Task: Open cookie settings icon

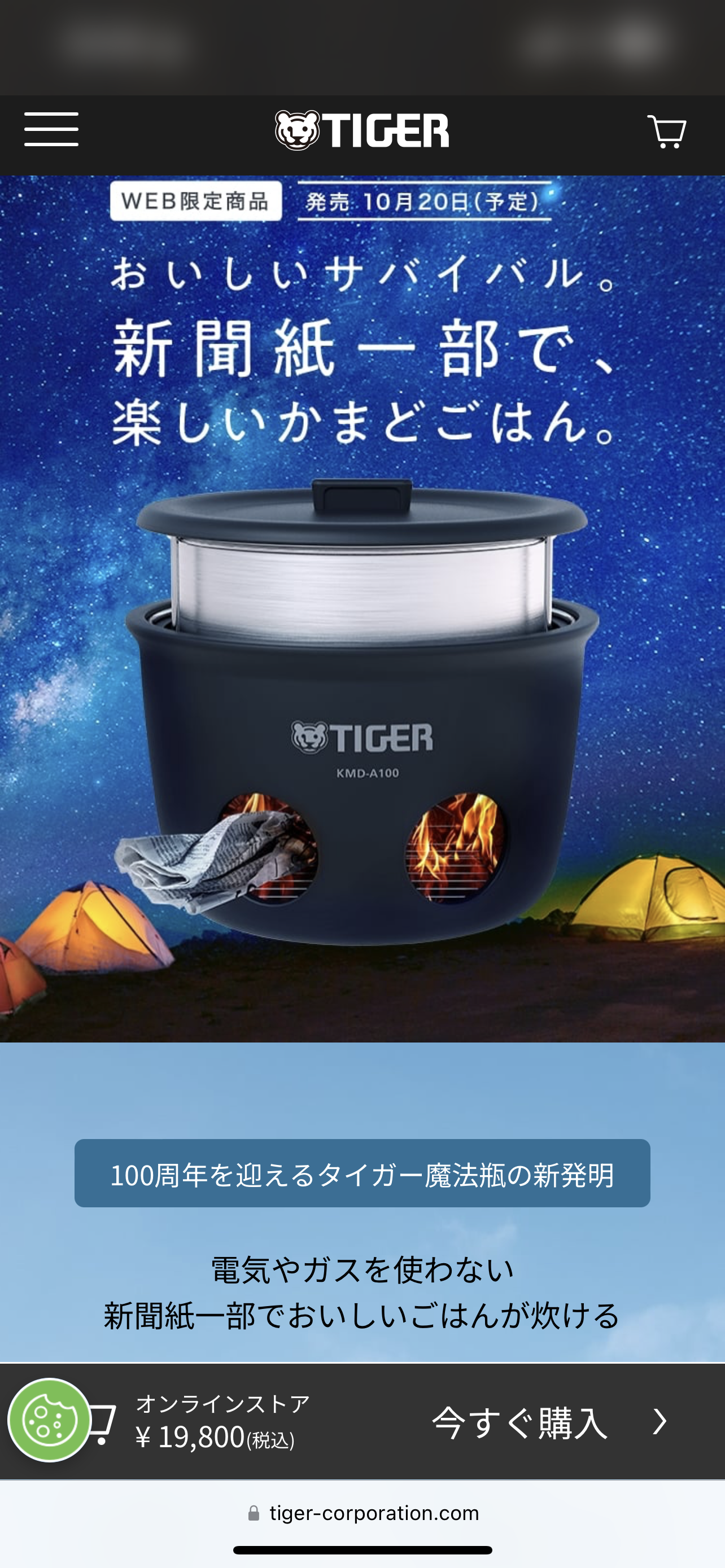Action: click(49, 1420)
